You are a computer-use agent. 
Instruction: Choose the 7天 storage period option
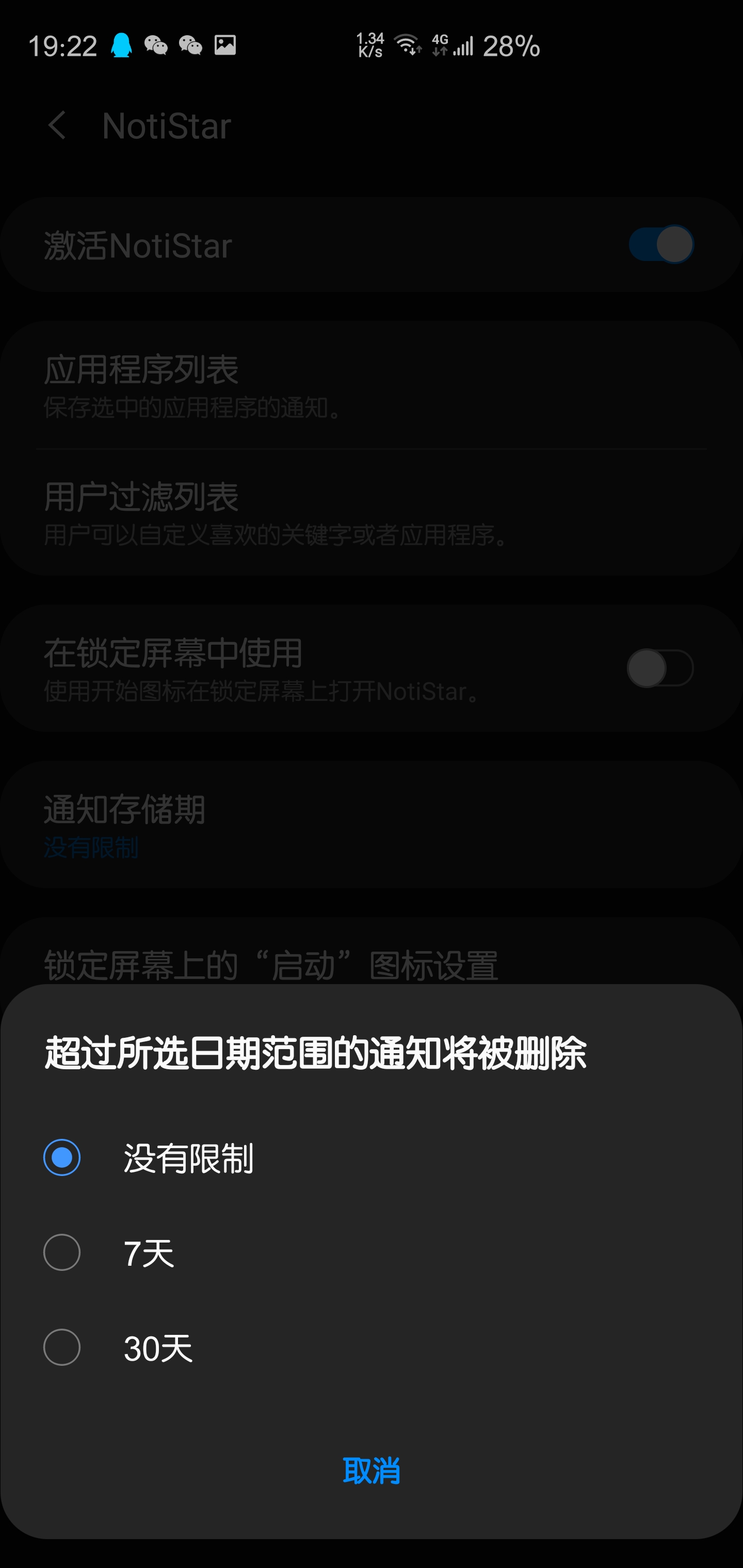click(x=61, y=1253)
